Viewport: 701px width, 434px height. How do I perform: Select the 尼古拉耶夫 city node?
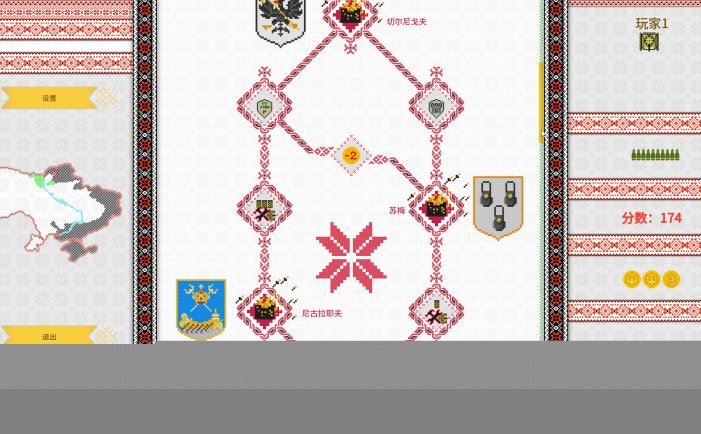tap(264, 309)
